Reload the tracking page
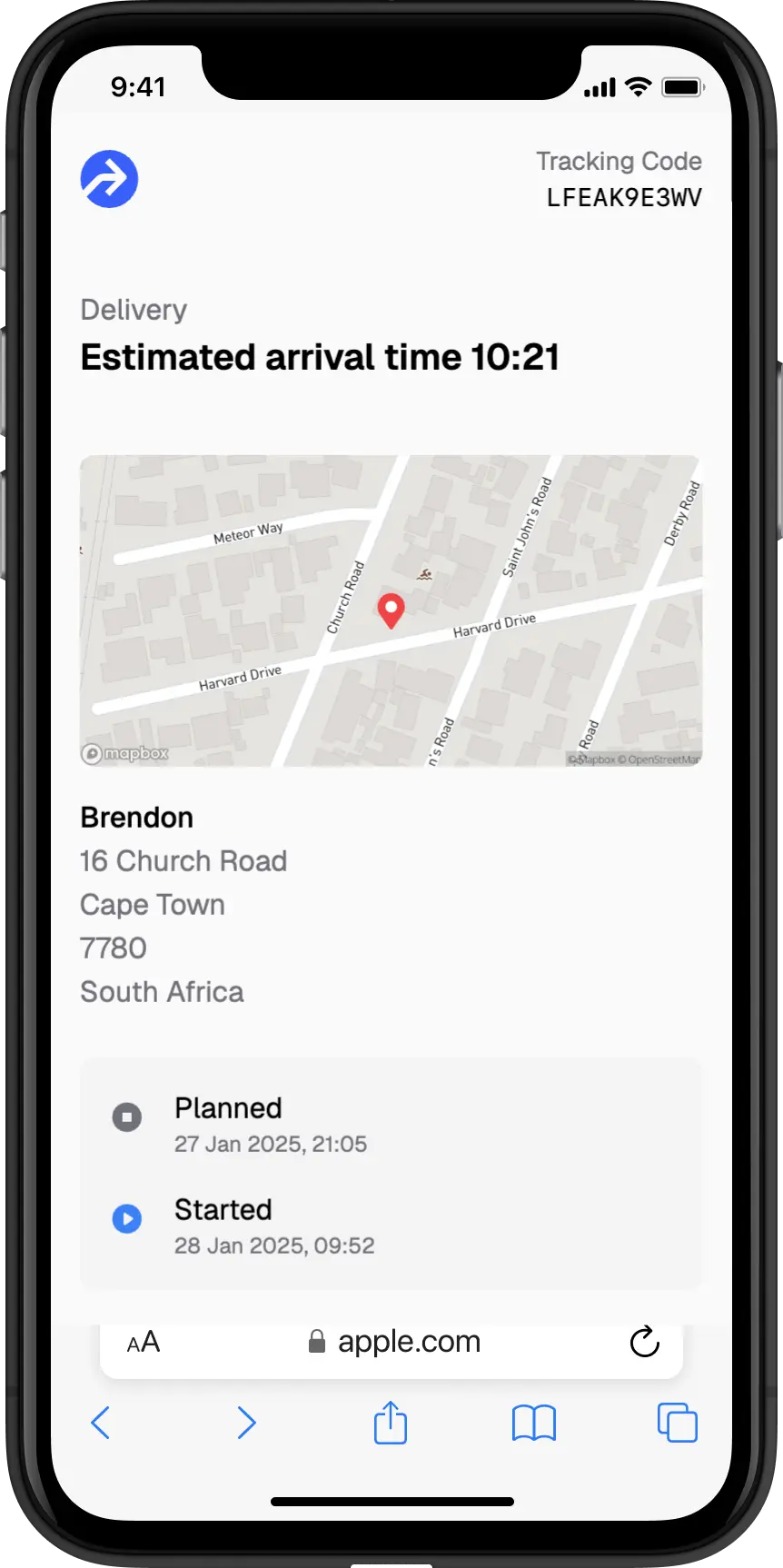This screenshot has width=783, height=1568. tap(644, 1342)
